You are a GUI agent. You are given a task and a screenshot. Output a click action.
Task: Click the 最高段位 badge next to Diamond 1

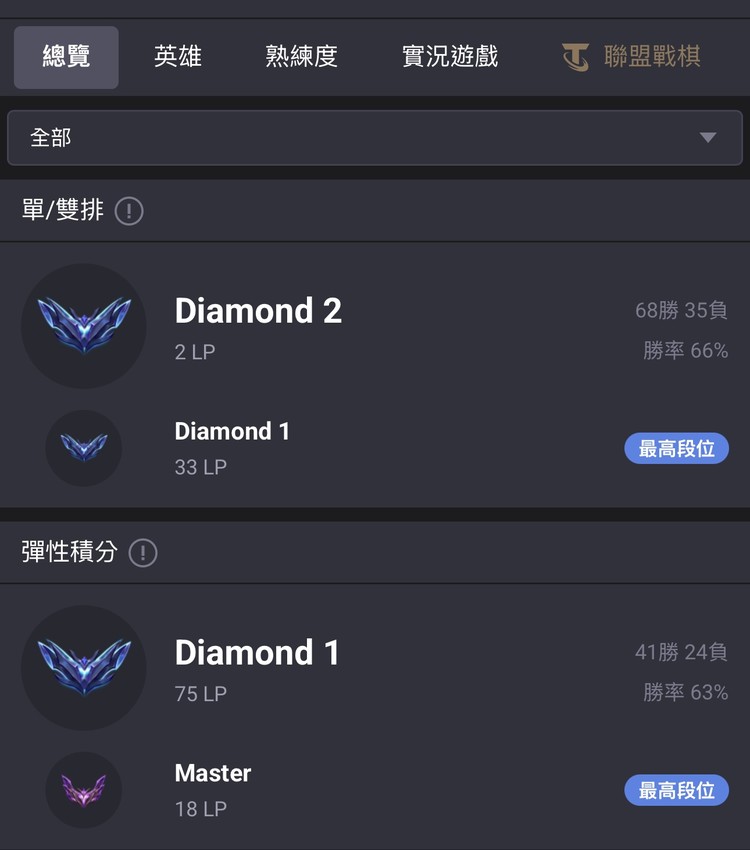[x=676, y=448]
